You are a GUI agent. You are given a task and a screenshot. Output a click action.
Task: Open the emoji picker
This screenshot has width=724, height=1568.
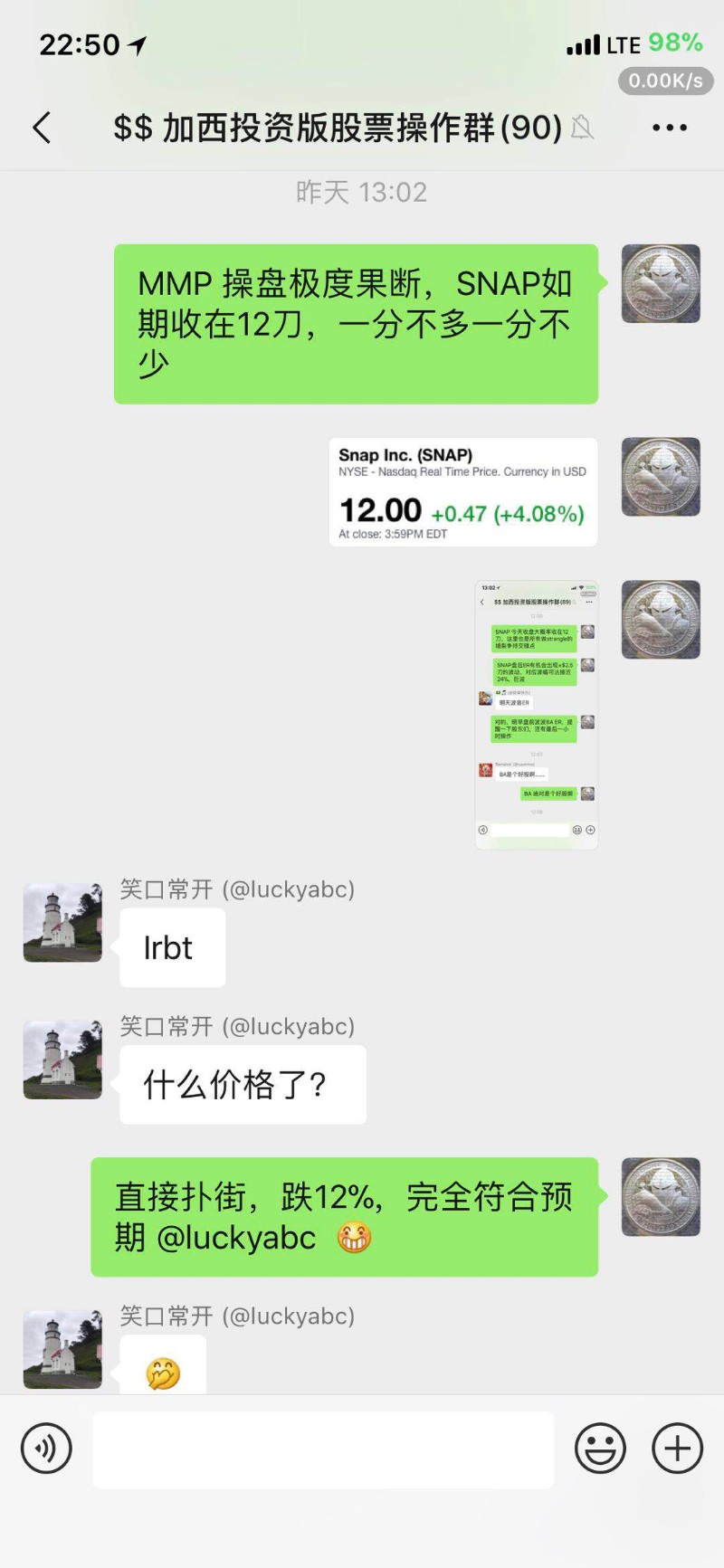pos(600,1449)
